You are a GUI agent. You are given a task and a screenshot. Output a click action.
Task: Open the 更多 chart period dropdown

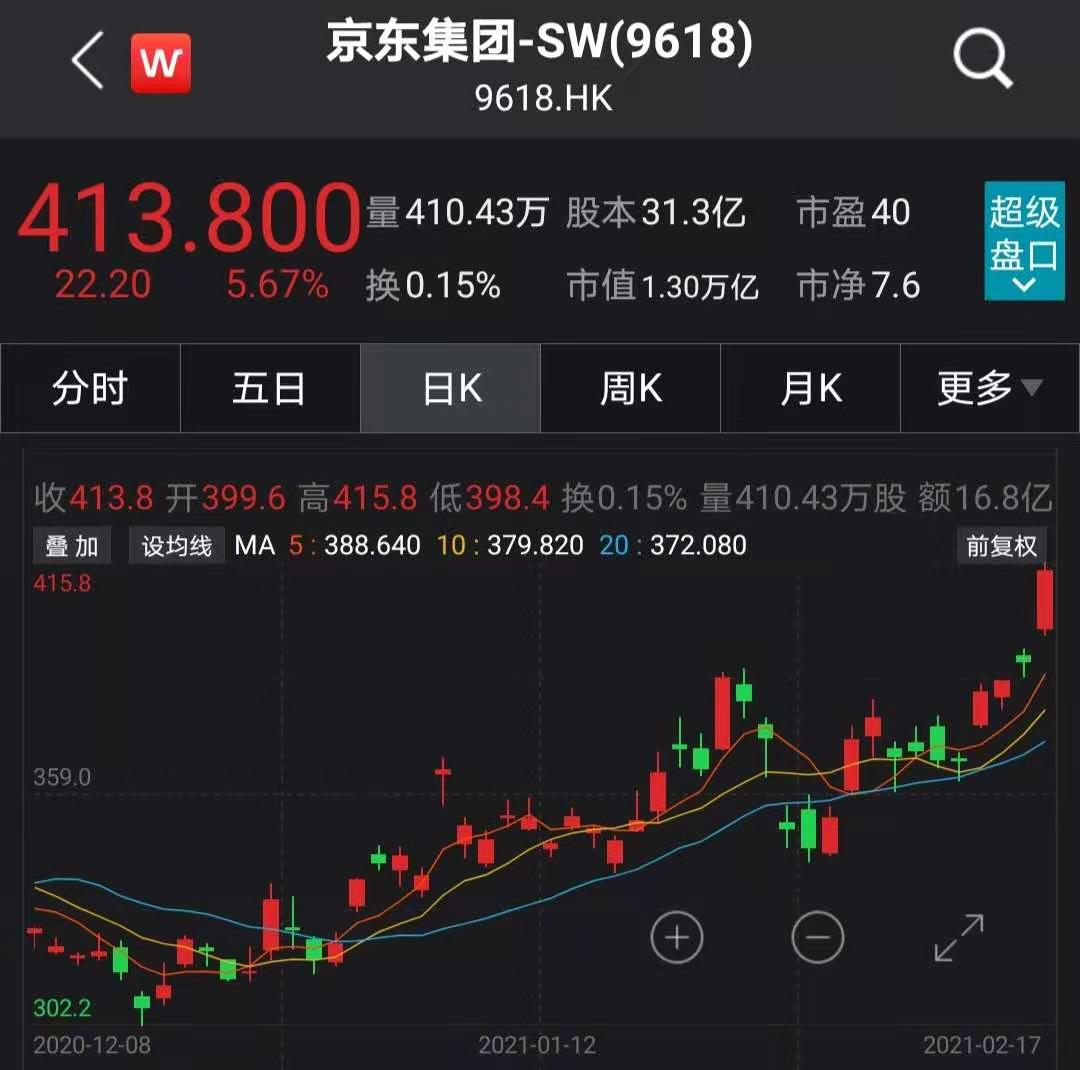[989, 389]
